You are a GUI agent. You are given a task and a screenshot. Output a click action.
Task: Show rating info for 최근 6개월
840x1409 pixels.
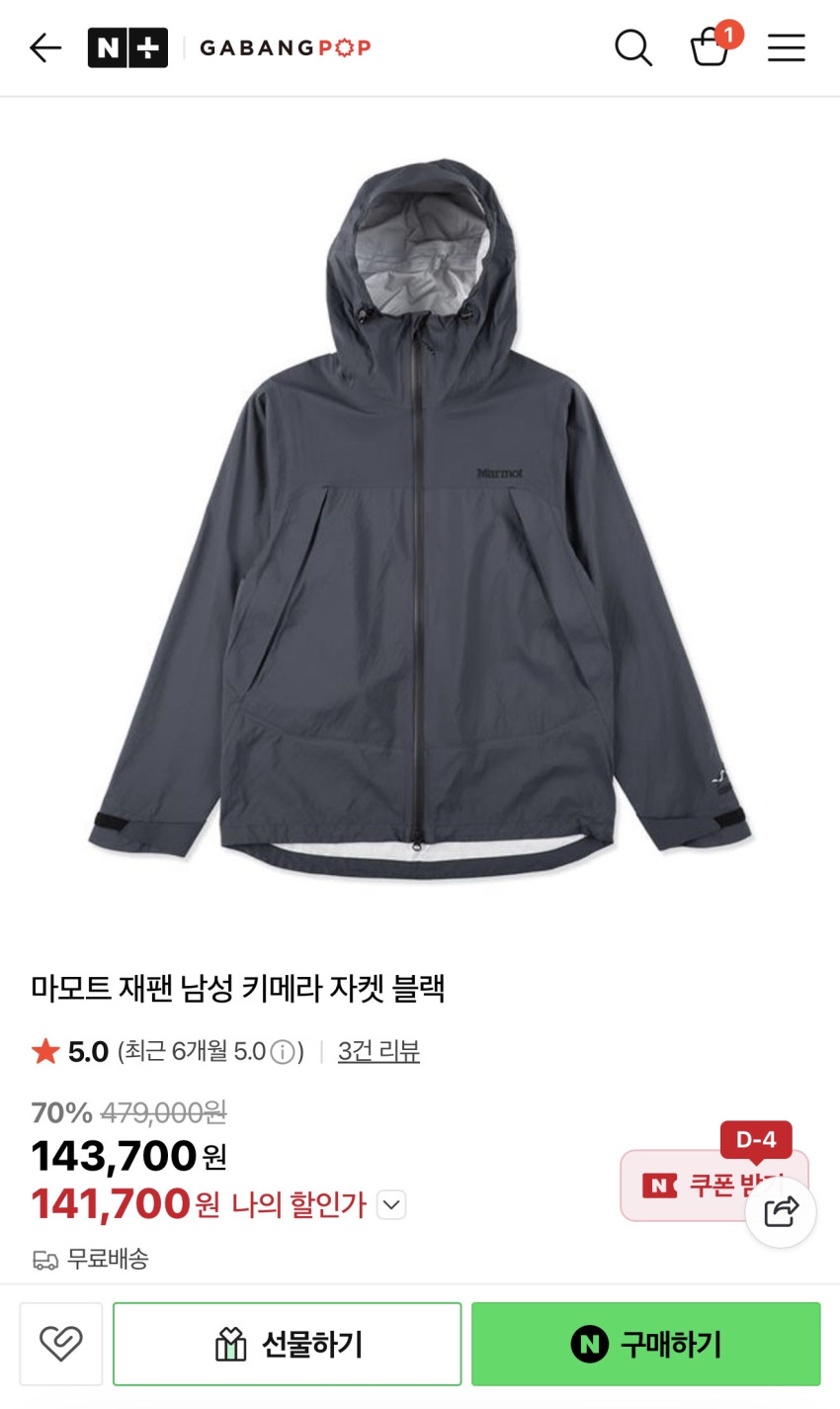pyautogui.click(x=283, y=1052)
